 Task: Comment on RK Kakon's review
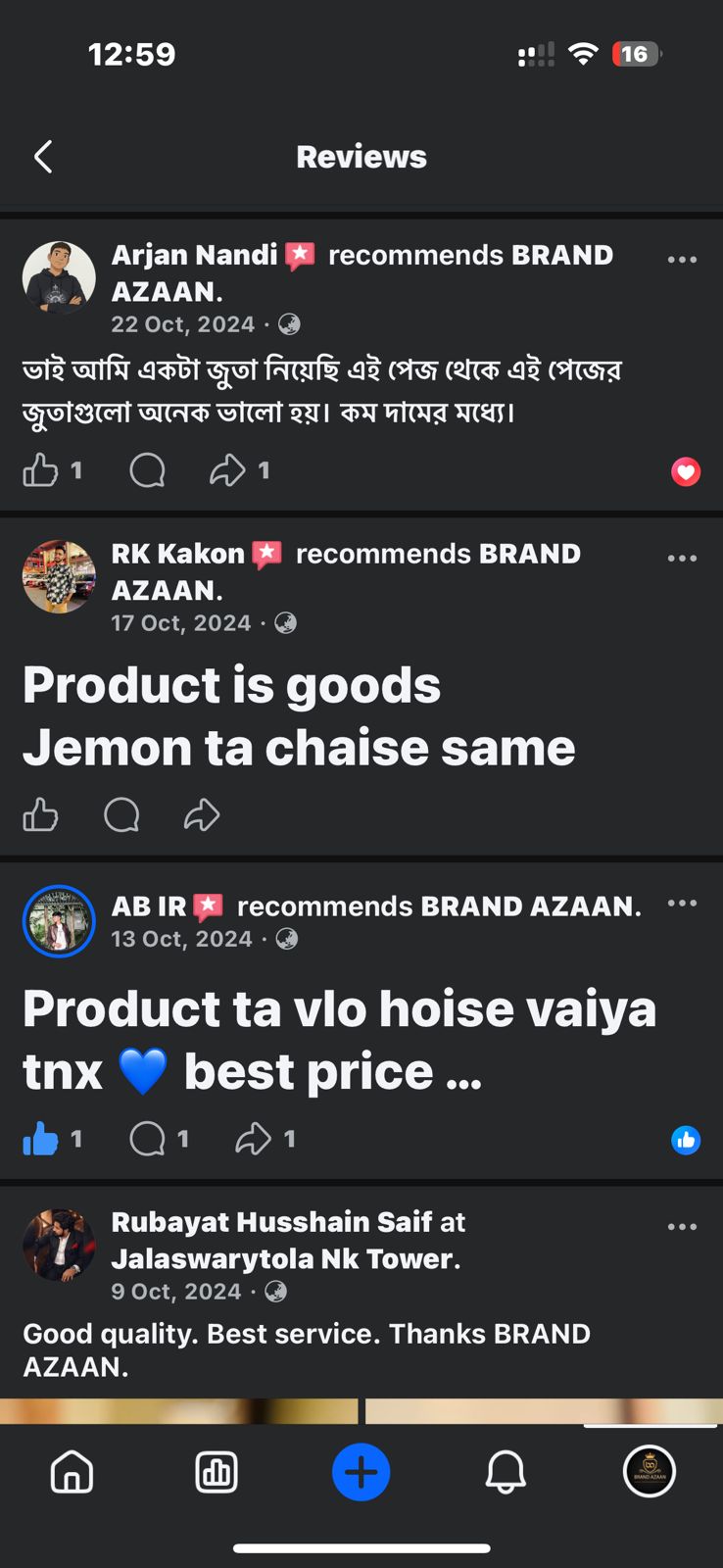(121, 815)
